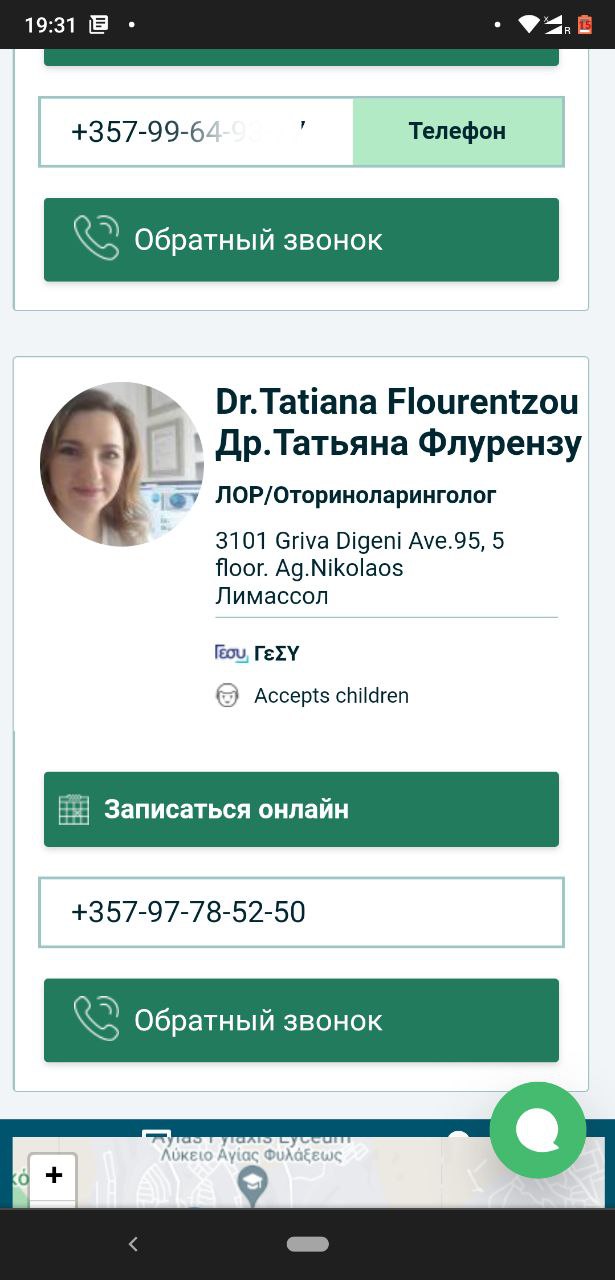Go back with the system back button
Viewport: 615px width, 1280px height.
(x=133, y=1244)
